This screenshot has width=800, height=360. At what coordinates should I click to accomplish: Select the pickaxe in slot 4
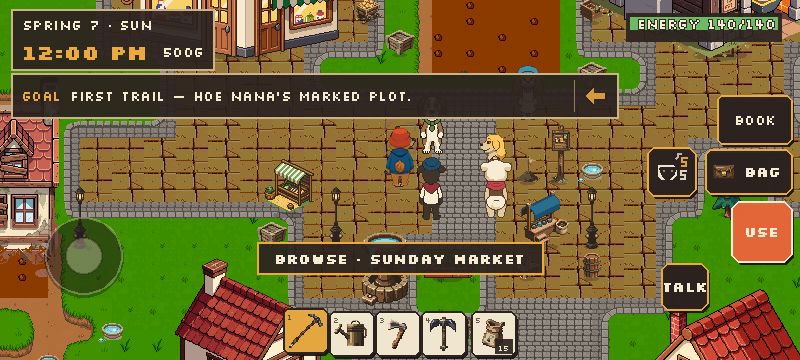click(x=444, y=333)
